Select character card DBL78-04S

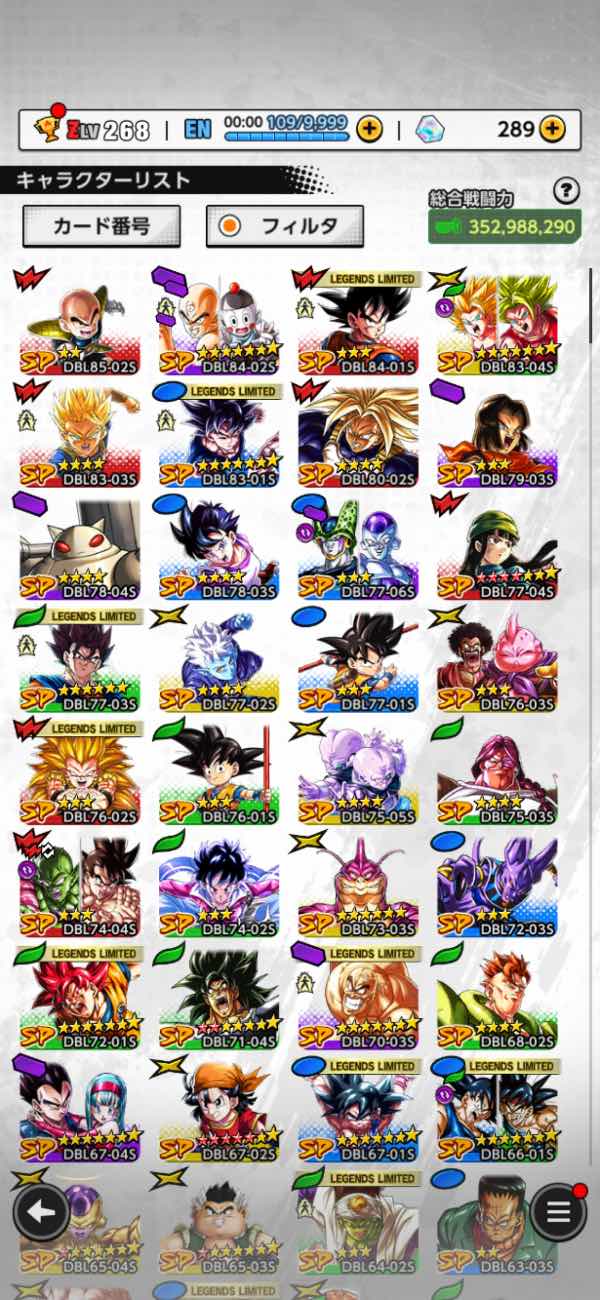78,547
